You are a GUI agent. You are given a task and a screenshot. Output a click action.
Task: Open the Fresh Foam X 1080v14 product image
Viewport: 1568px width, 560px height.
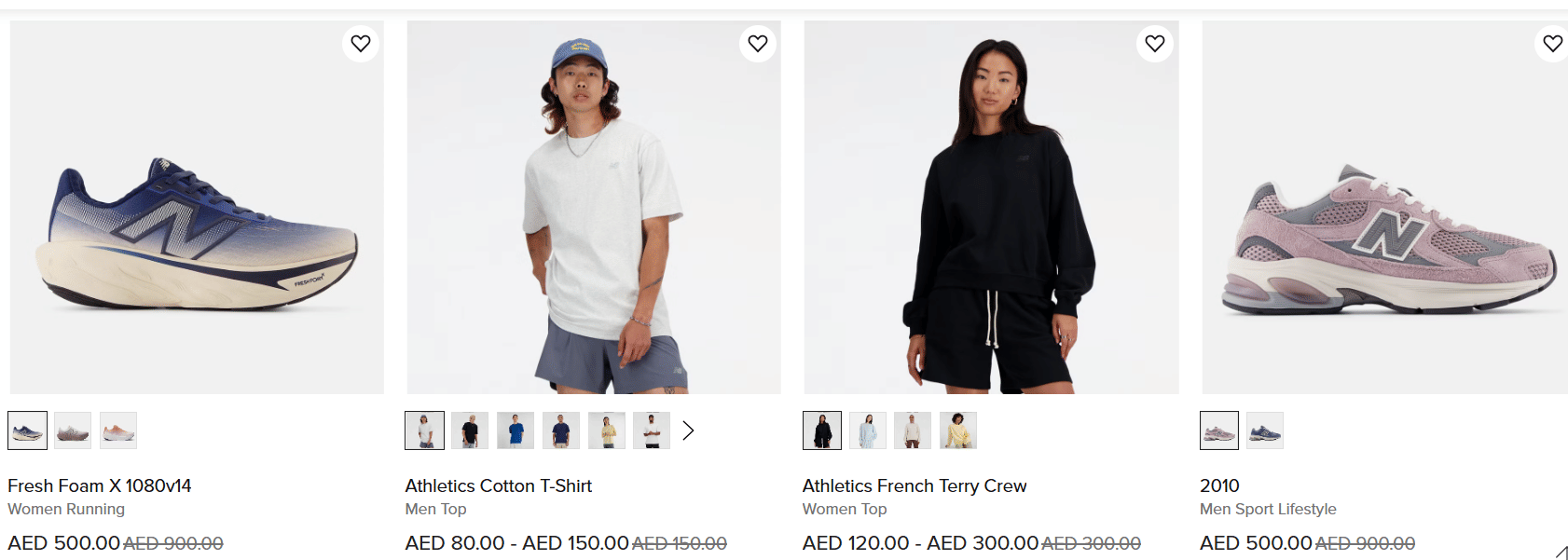[197, 207]
